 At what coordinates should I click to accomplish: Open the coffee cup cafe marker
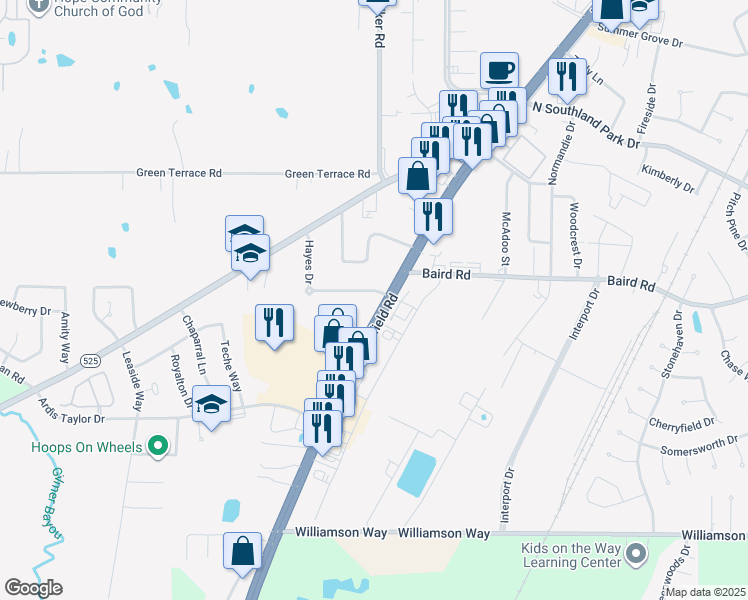coord(499,71)
